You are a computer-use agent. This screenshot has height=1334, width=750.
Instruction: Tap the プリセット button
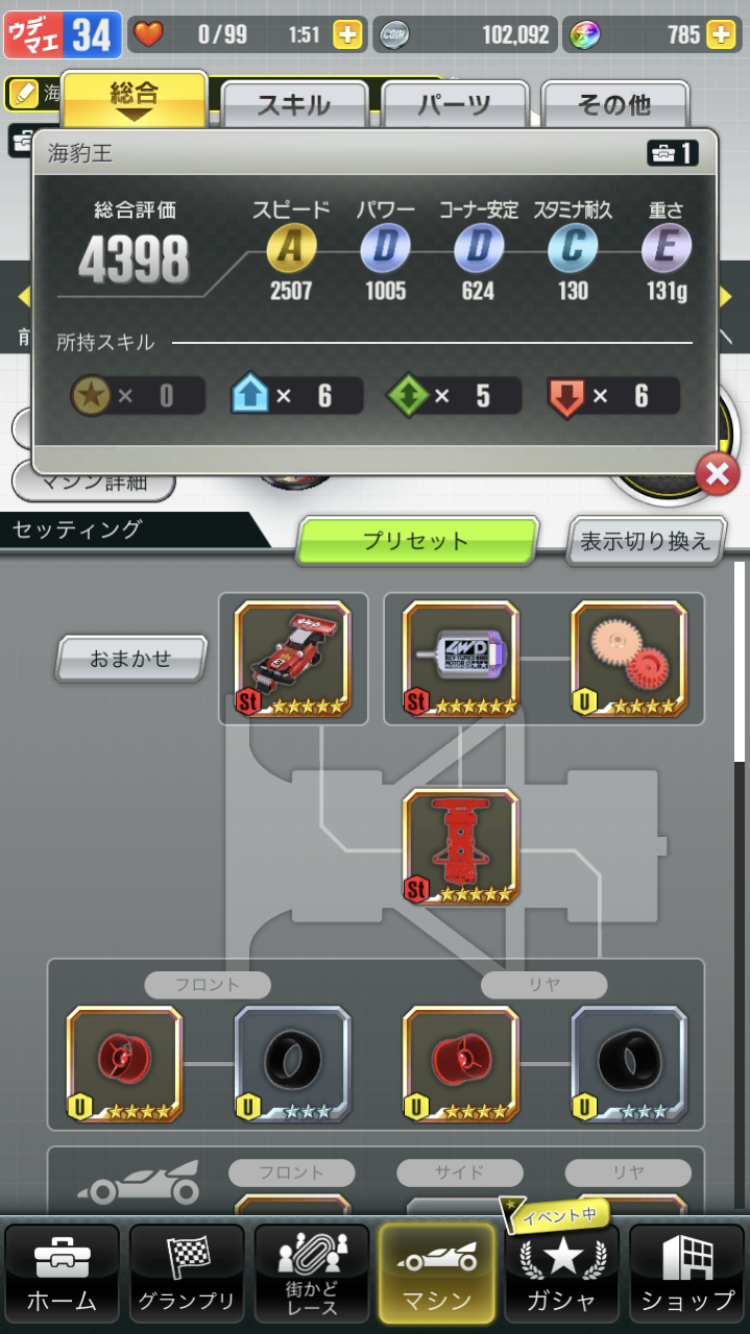416,541
